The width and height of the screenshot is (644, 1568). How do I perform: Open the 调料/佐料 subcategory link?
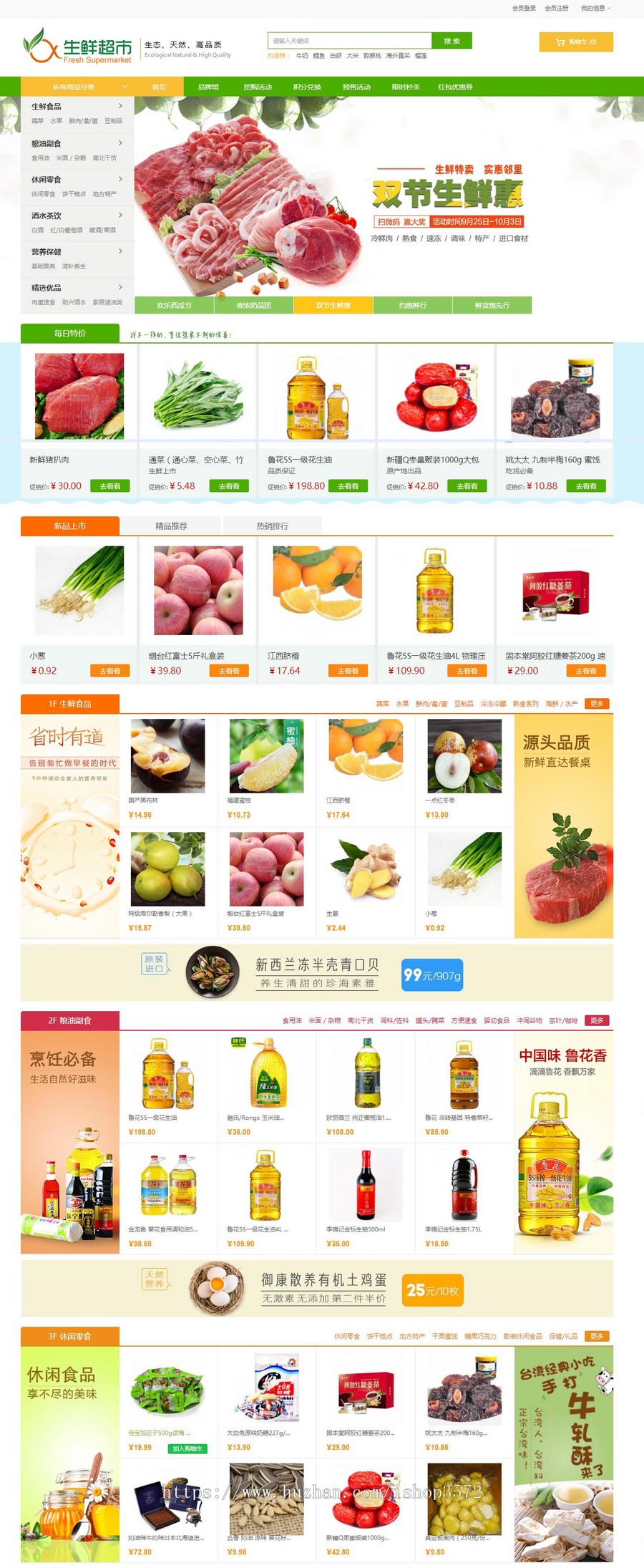tap(394, 1020)
